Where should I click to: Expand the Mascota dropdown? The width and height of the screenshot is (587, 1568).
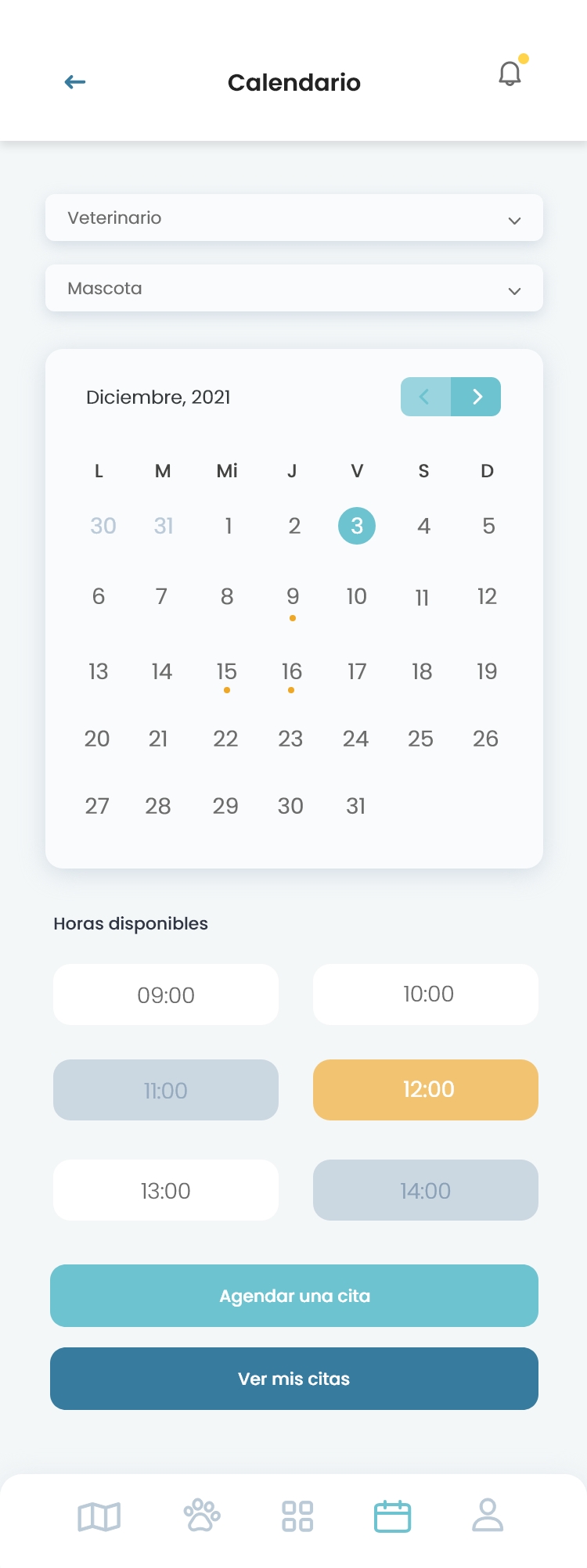tap(293, 289)
